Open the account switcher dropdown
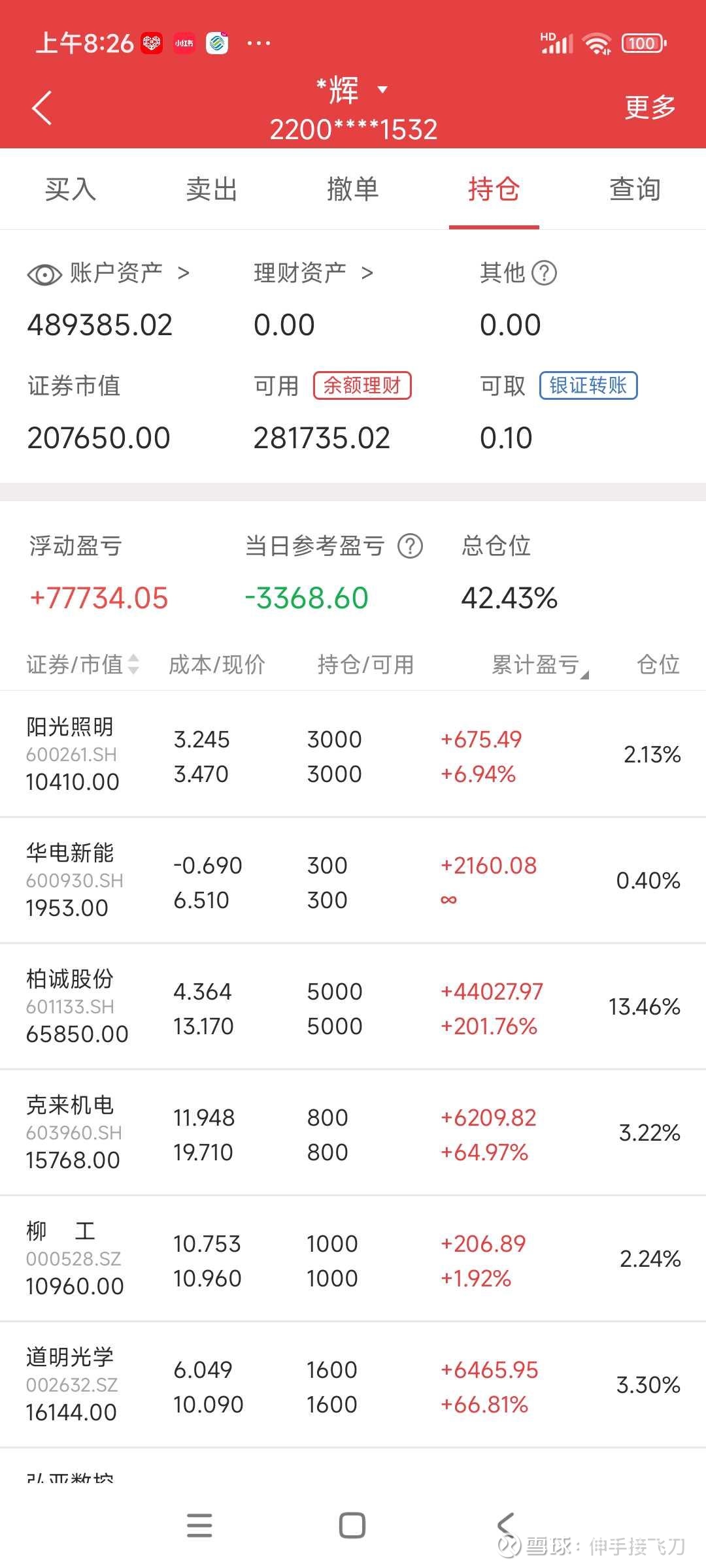 [382, 90]
